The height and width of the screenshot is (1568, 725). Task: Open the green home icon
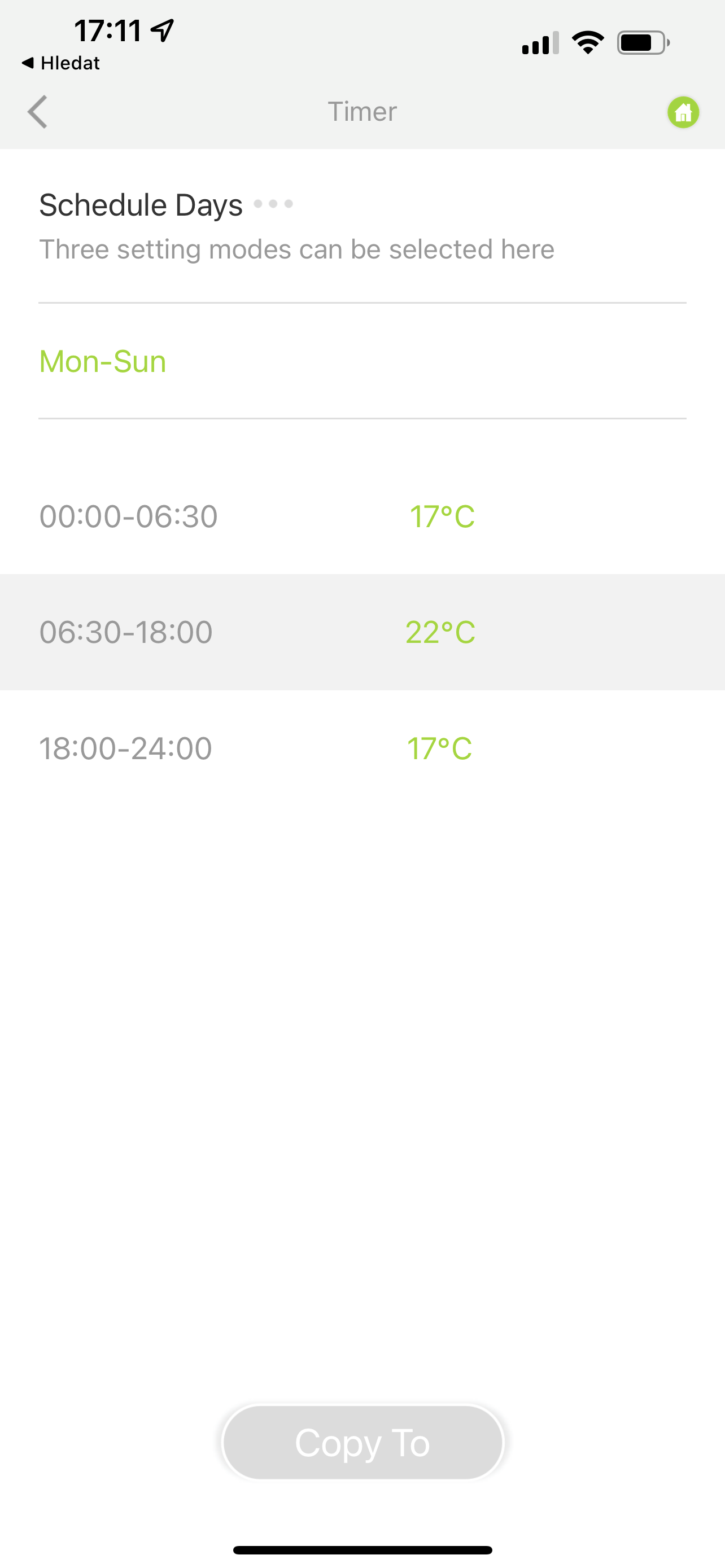(683, 113)
